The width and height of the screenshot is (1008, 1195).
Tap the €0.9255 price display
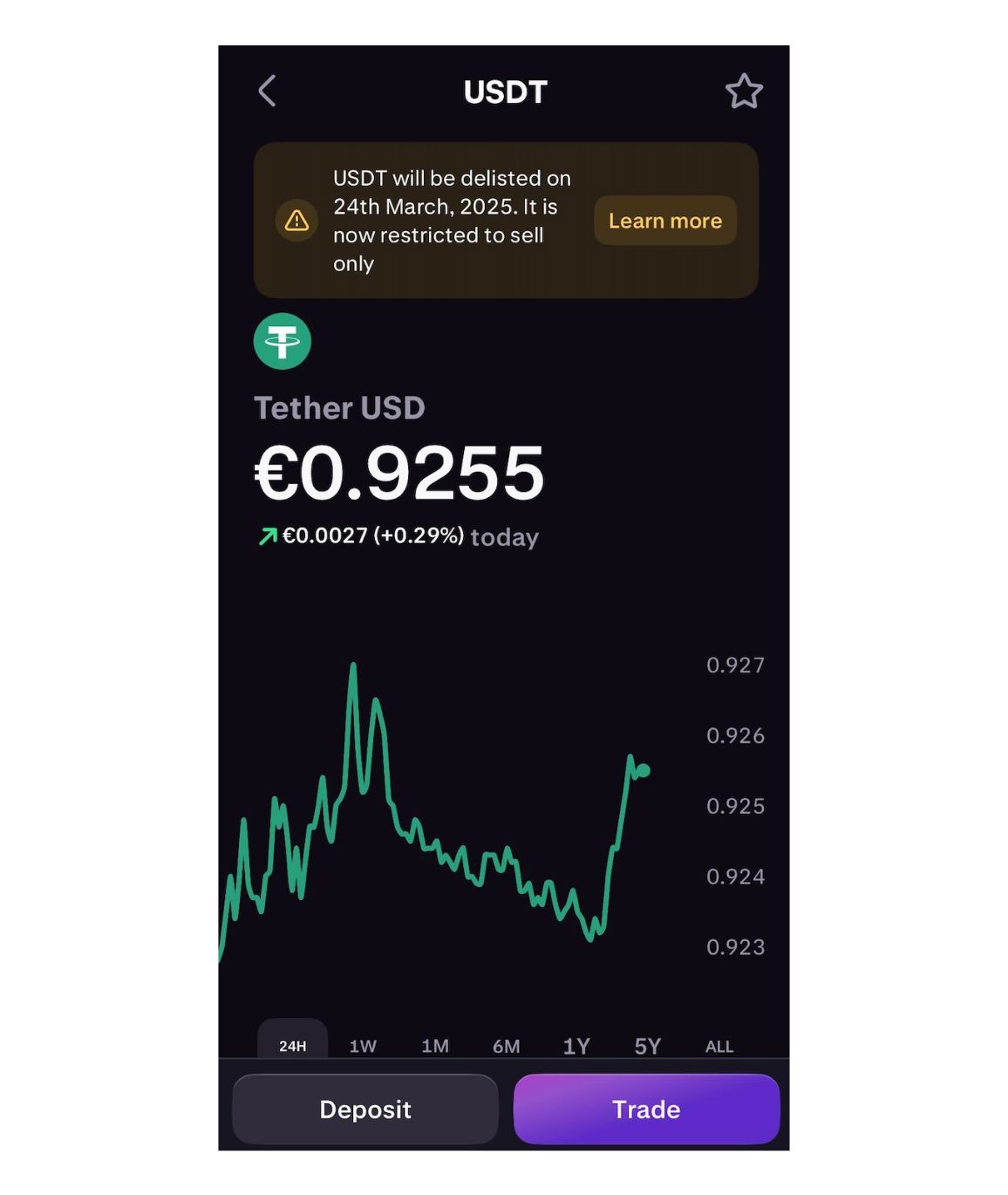(398, 473)
